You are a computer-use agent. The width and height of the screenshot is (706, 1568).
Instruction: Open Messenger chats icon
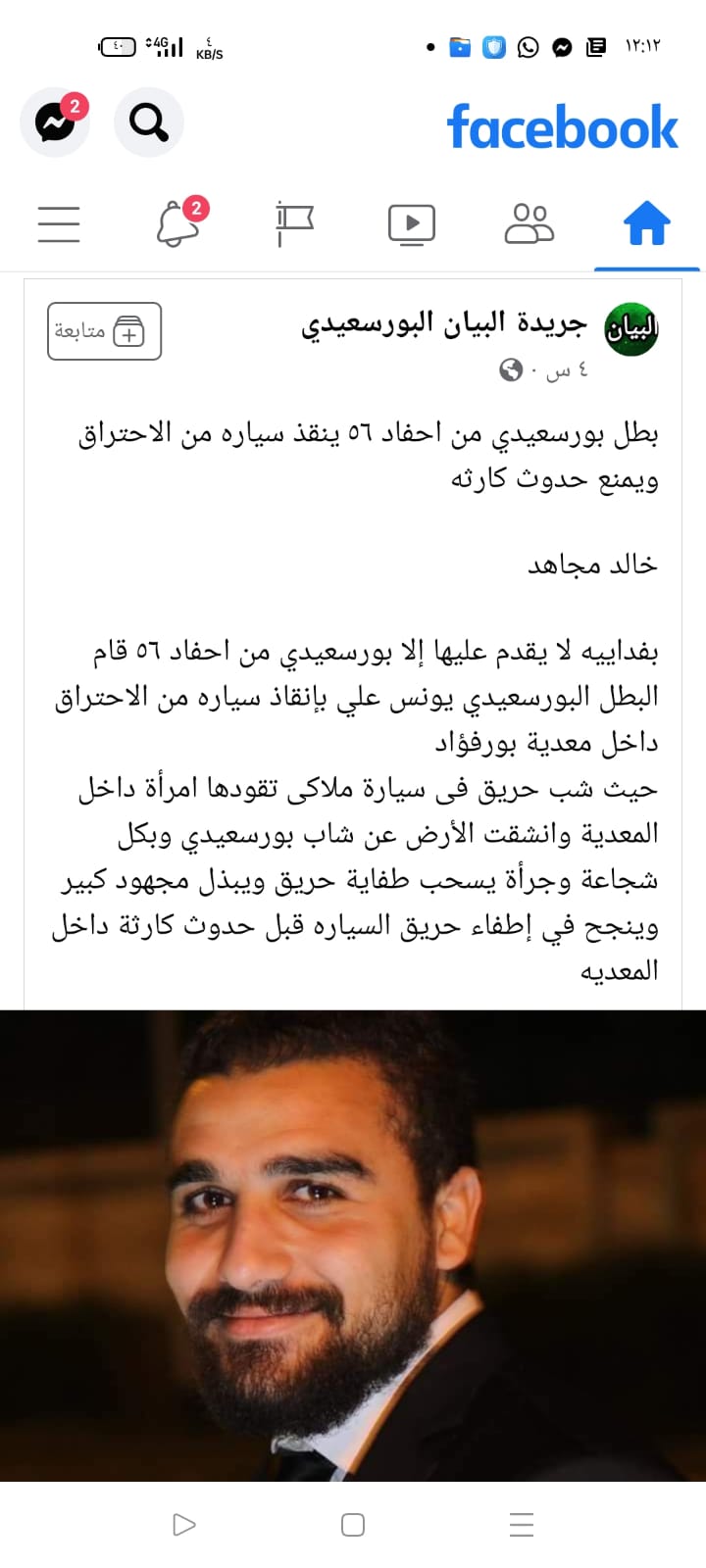coord(55,122)
